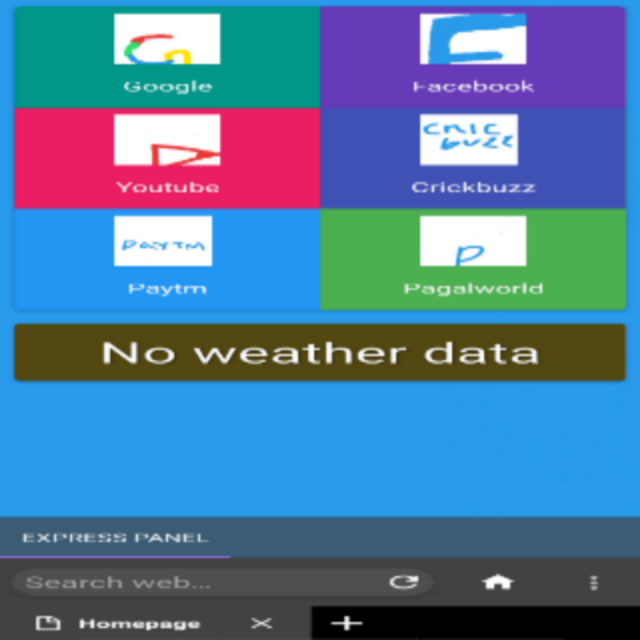Close the Homepage tab
The width and height of the screenshot is (640, 640).
tap(261, 623)
